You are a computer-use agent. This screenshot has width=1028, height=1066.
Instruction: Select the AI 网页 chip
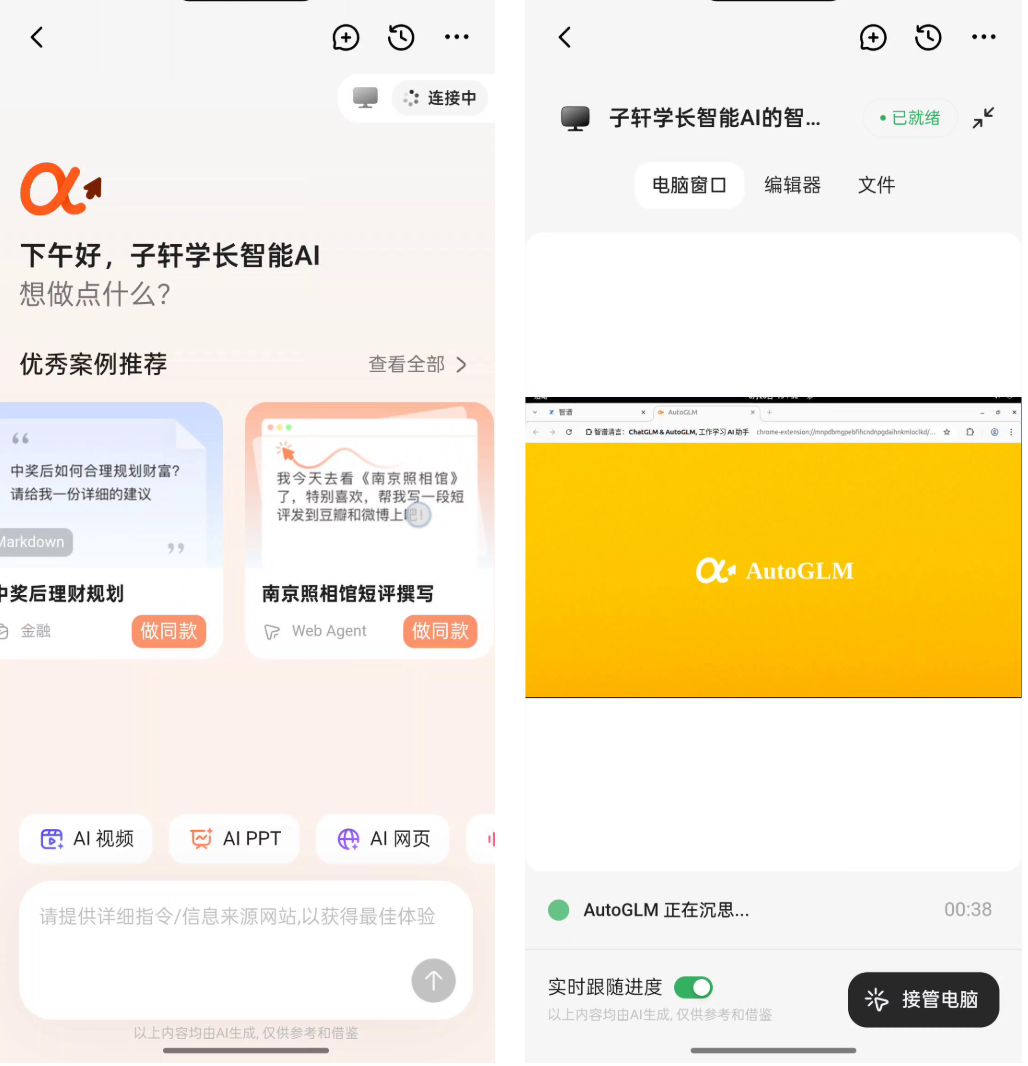[x=383, y=839]
